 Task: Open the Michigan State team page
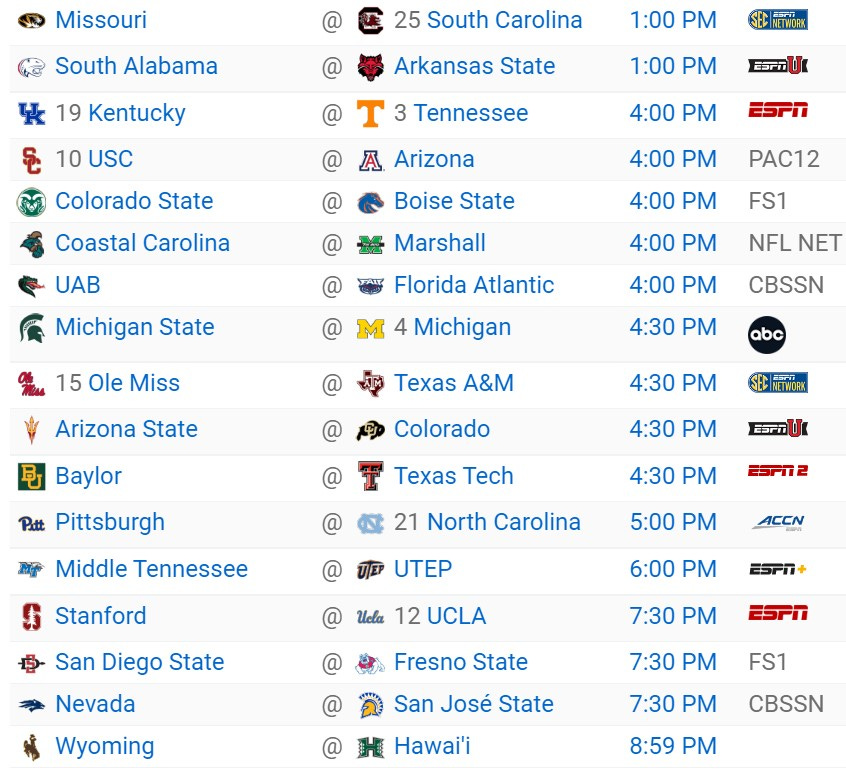coord(135,327)
